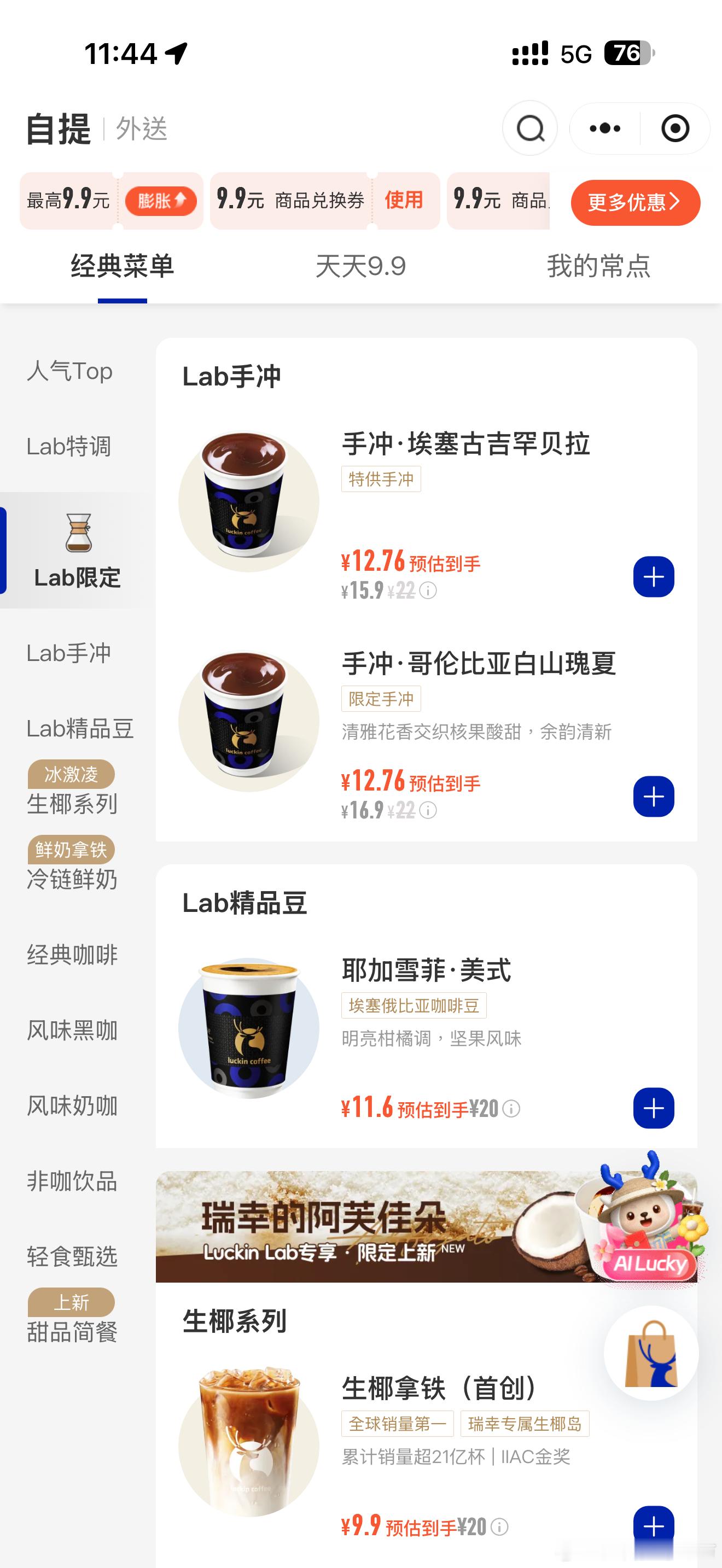This screenshot has height=1568, width=722.
Task: Close the mini program via target icon
Action: 674,128
